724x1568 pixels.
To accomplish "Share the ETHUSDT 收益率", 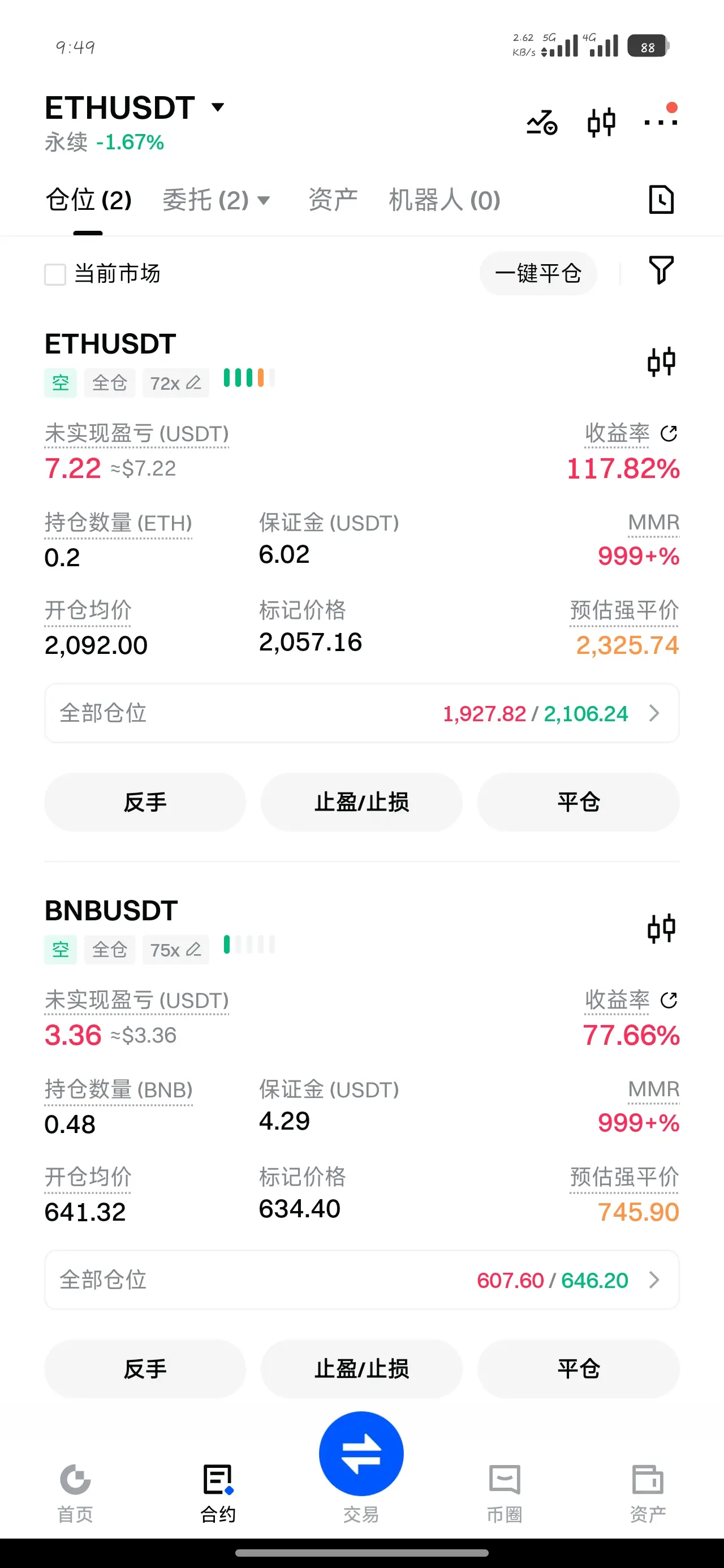I will (669, 433).
